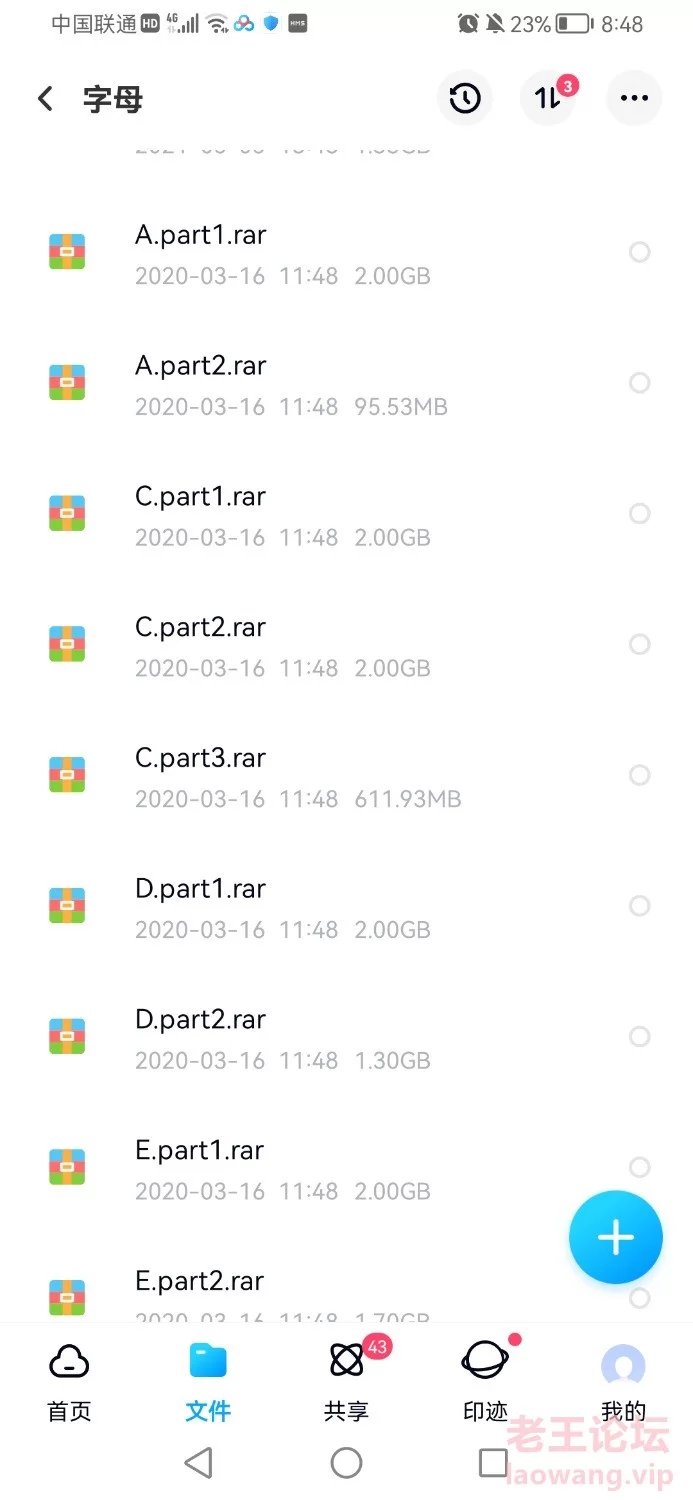Open the three-dot overflow menu
This screenshot has width=693, height=1500.
tap(634, 98)
